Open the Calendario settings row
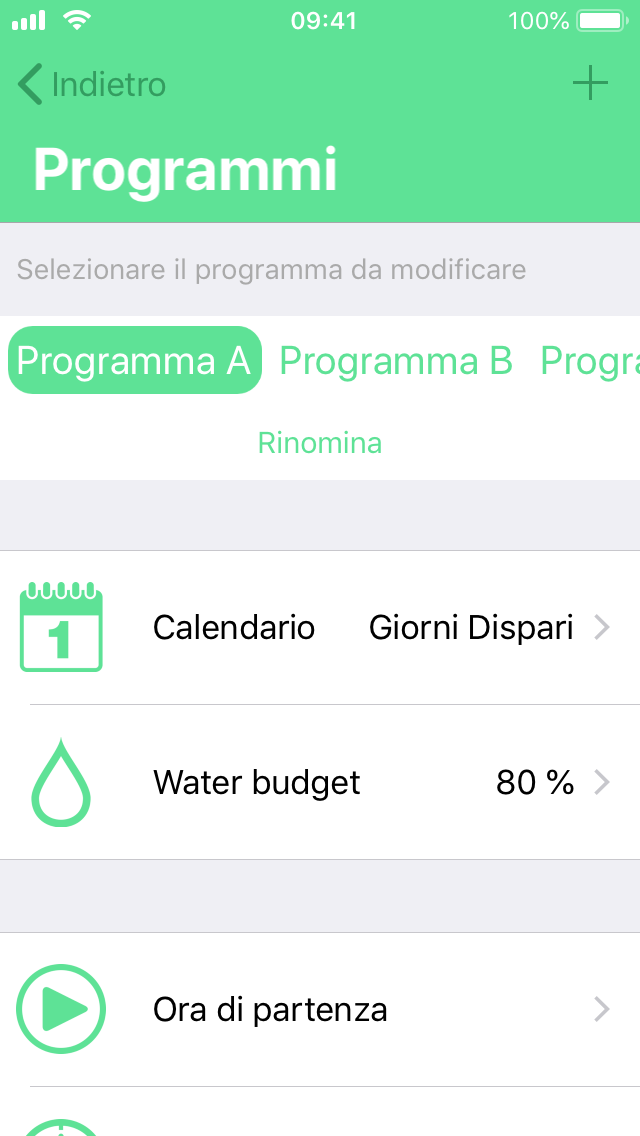Screen dimensions: 640x1136 point(320,628)
